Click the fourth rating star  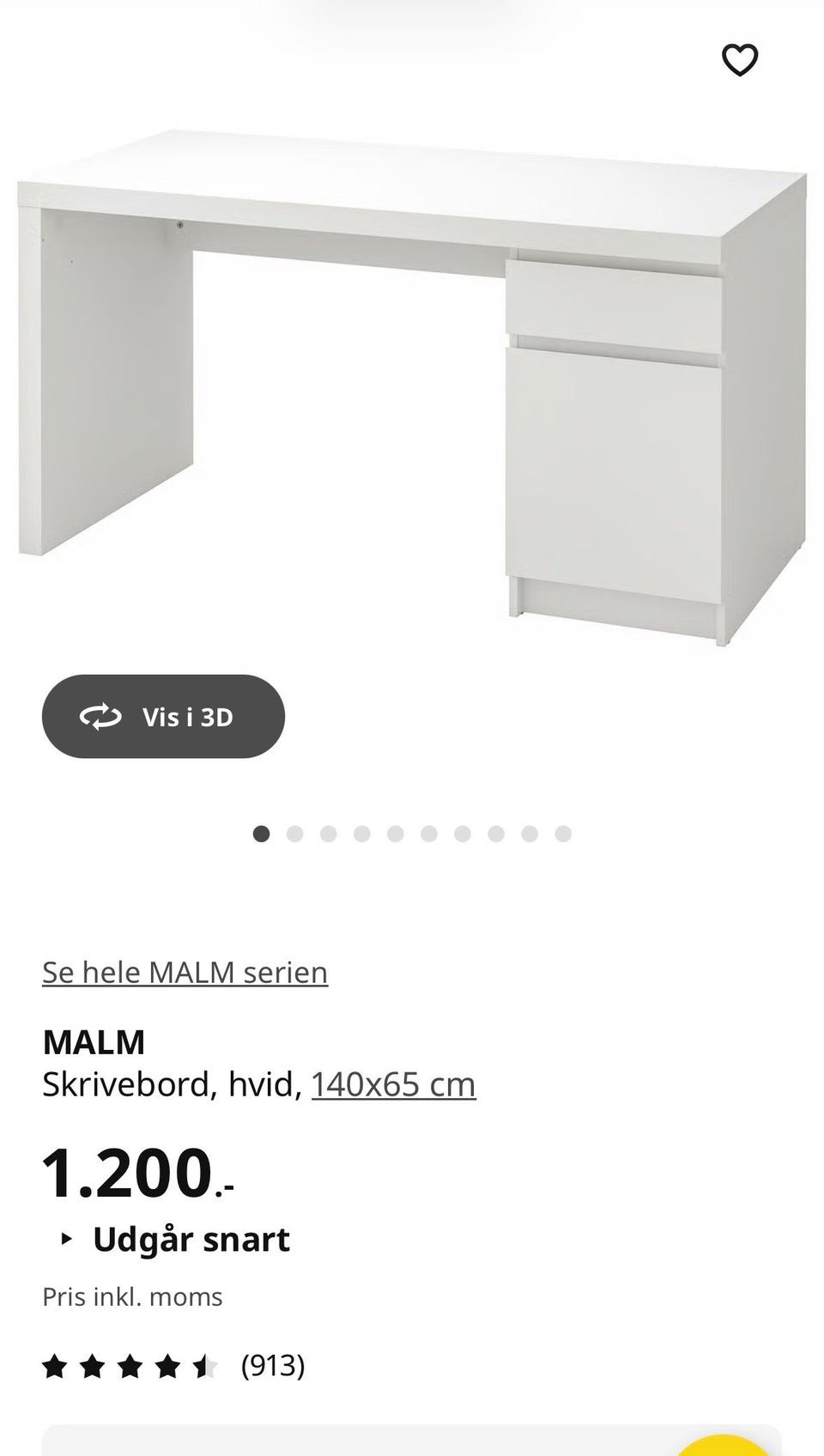pyautogui.click(x=168, y=1366)
